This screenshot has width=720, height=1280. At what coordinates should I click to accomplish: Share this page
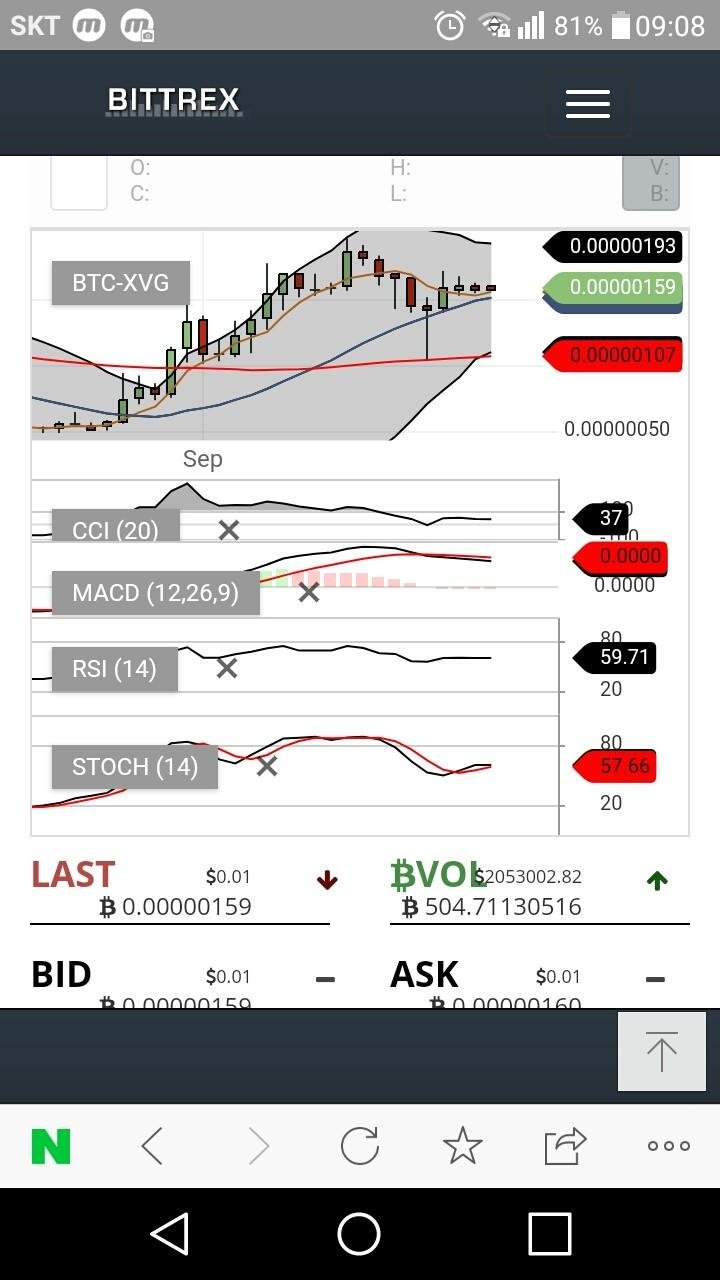pyautogui.click(x=566, y=1146)
